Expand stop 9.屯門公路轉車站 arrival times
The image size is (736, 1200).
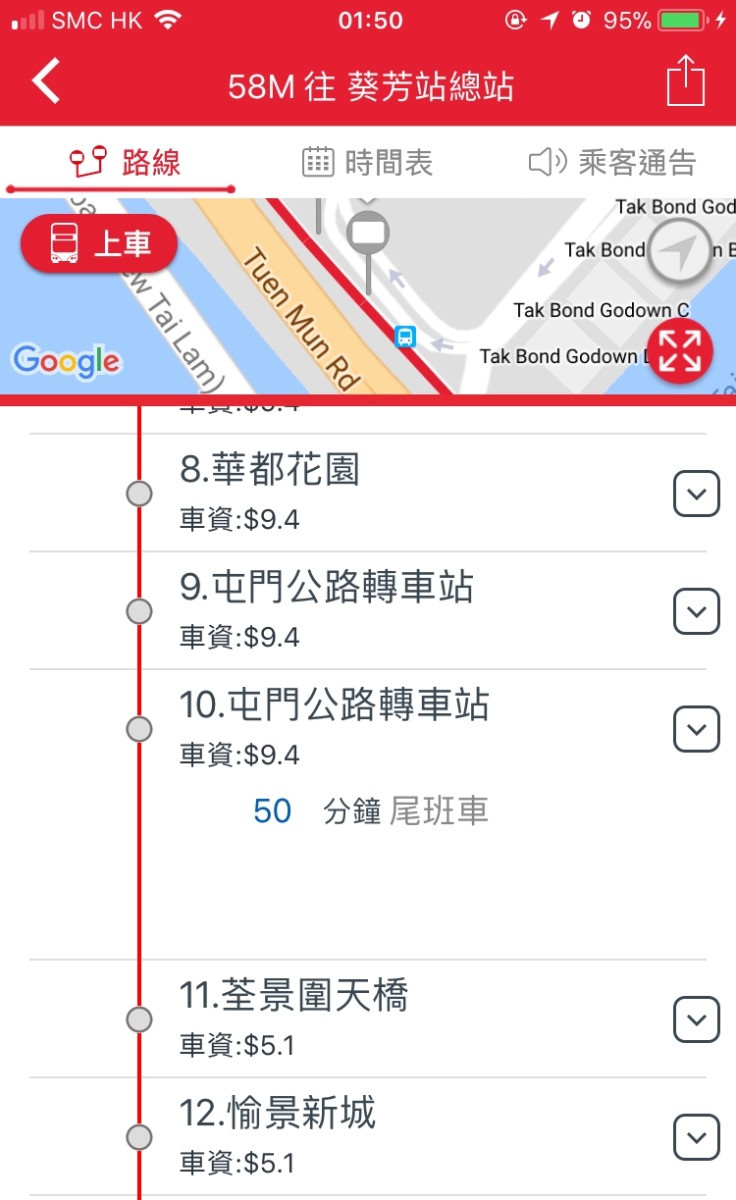(x=696, y=611)
